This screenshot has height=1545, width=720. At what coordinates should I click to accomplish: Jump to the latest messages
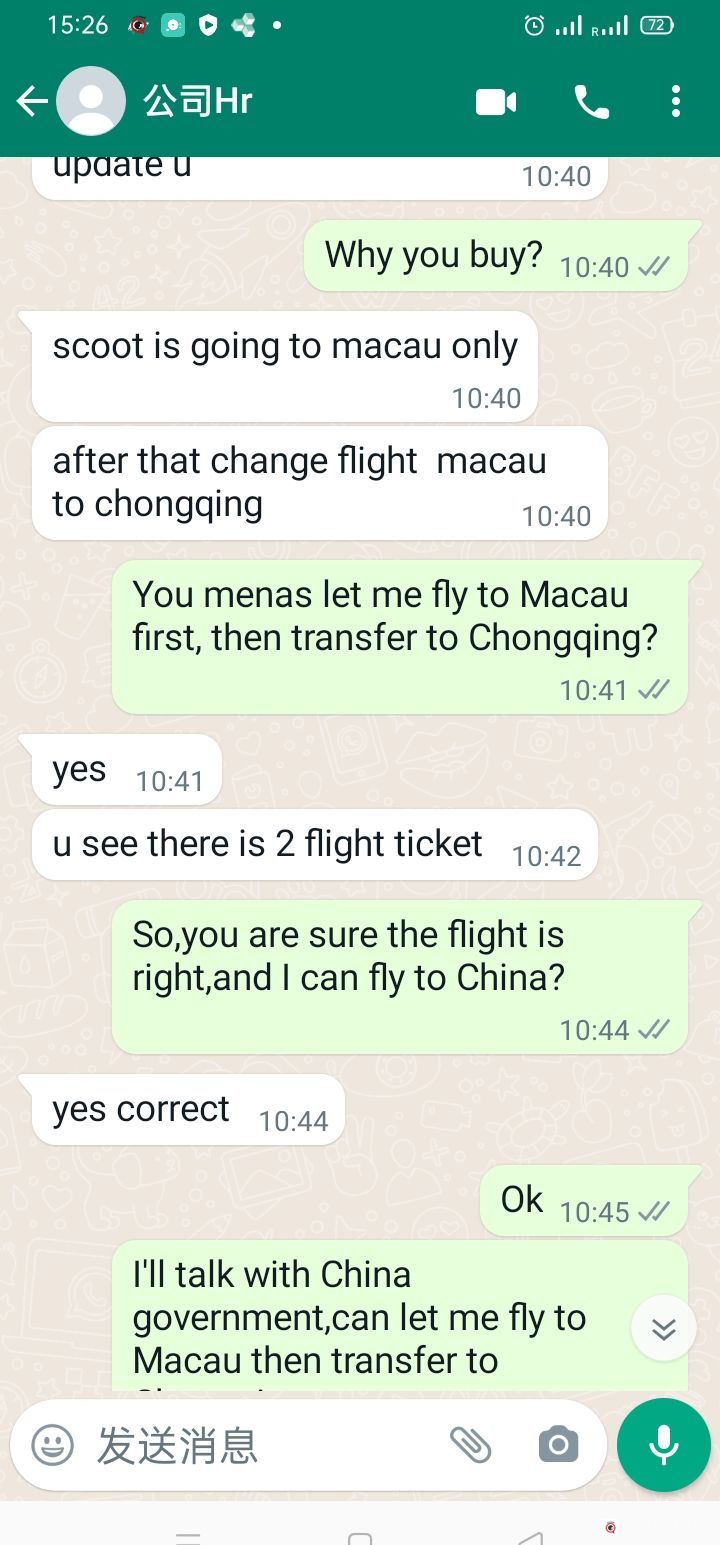pos(664,1328)
